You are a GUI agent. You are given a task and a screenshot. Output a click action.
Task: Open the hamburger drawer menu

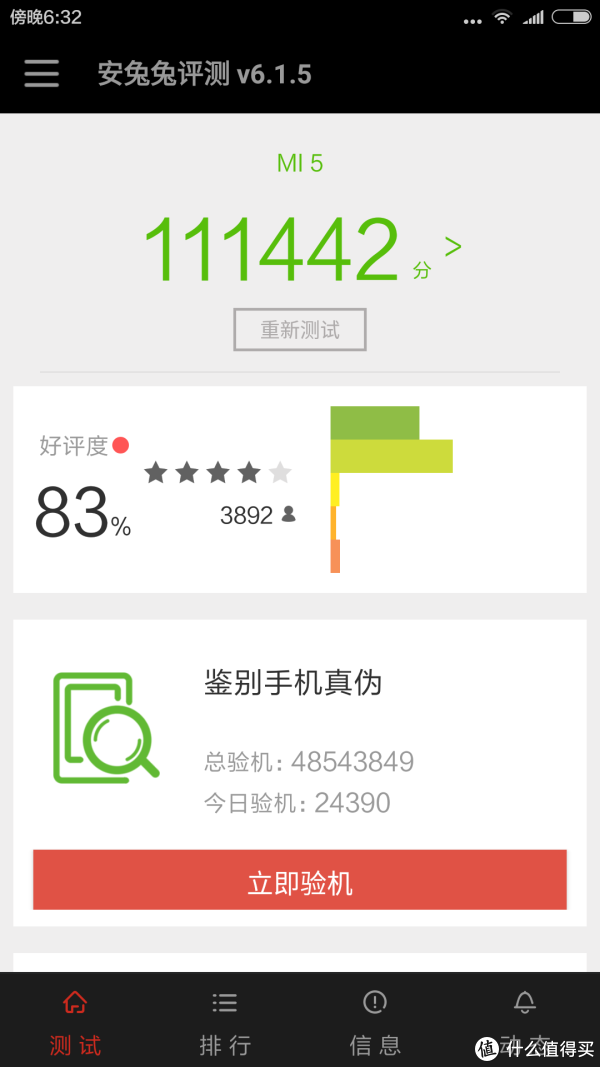[x=41, y=73]
